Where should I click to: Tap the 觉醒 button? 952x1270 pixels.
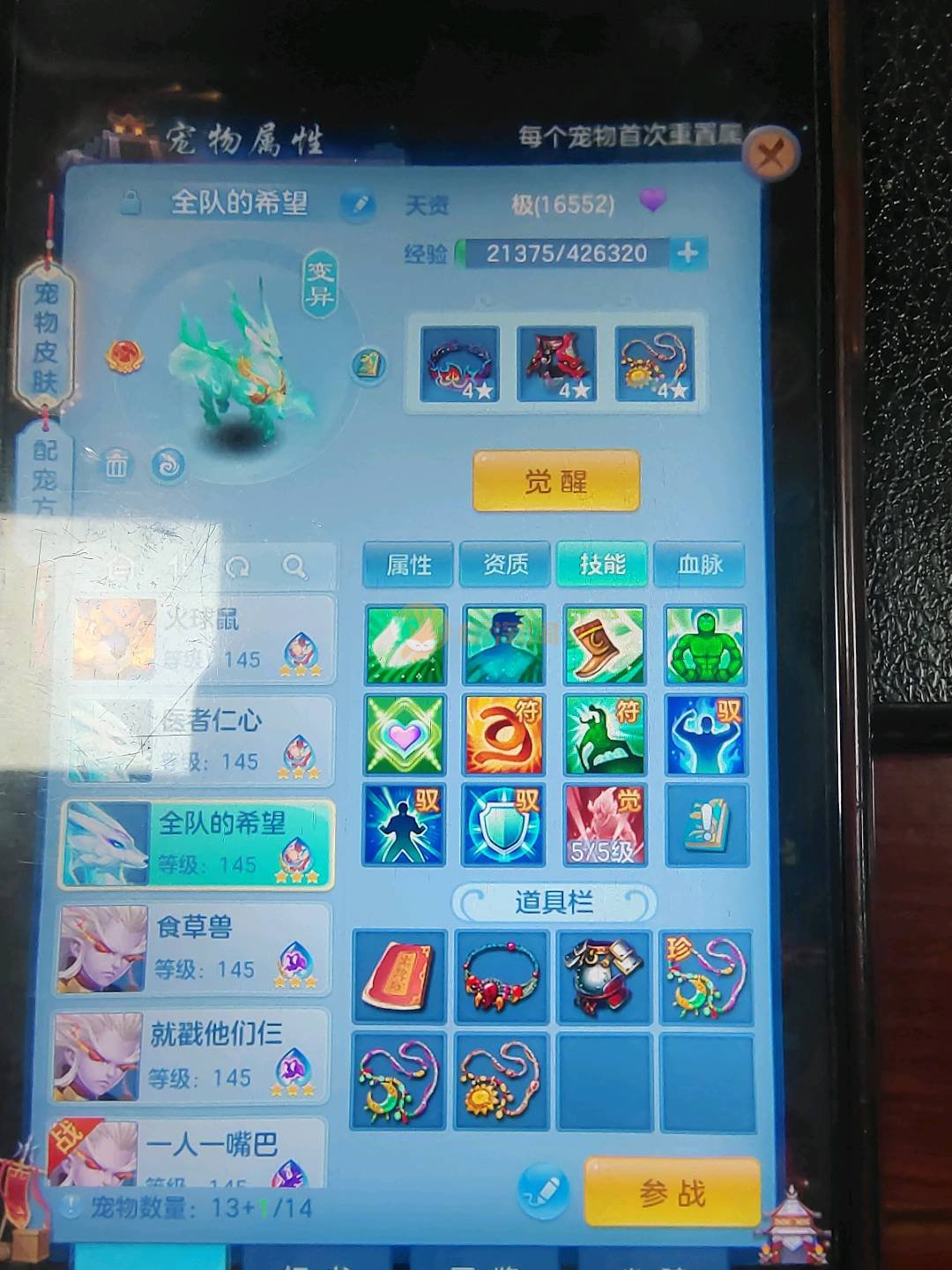point(555,482)
